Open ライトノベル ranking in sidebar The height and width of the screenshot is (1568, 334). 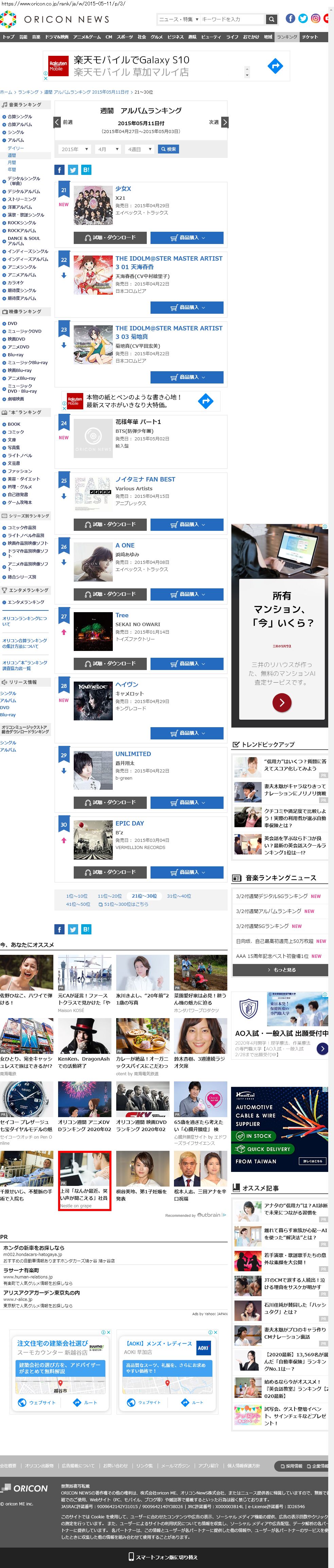click(x=20, y=455)
